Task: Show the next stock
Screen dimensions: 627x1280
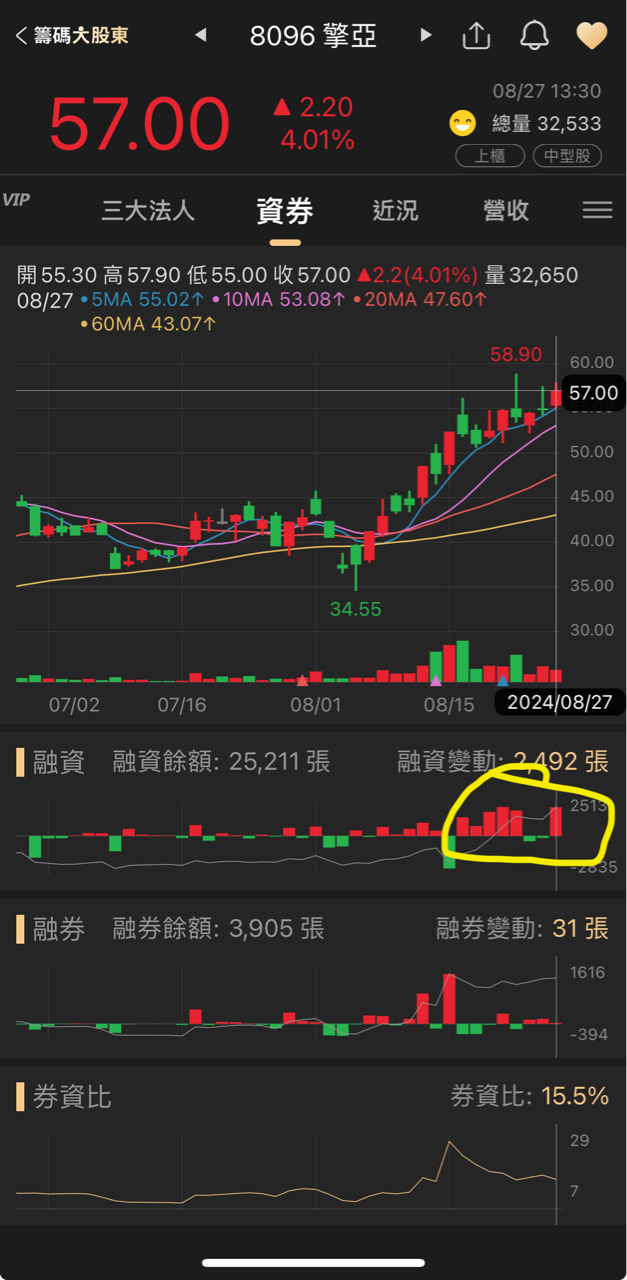Action: pos(427,36)
